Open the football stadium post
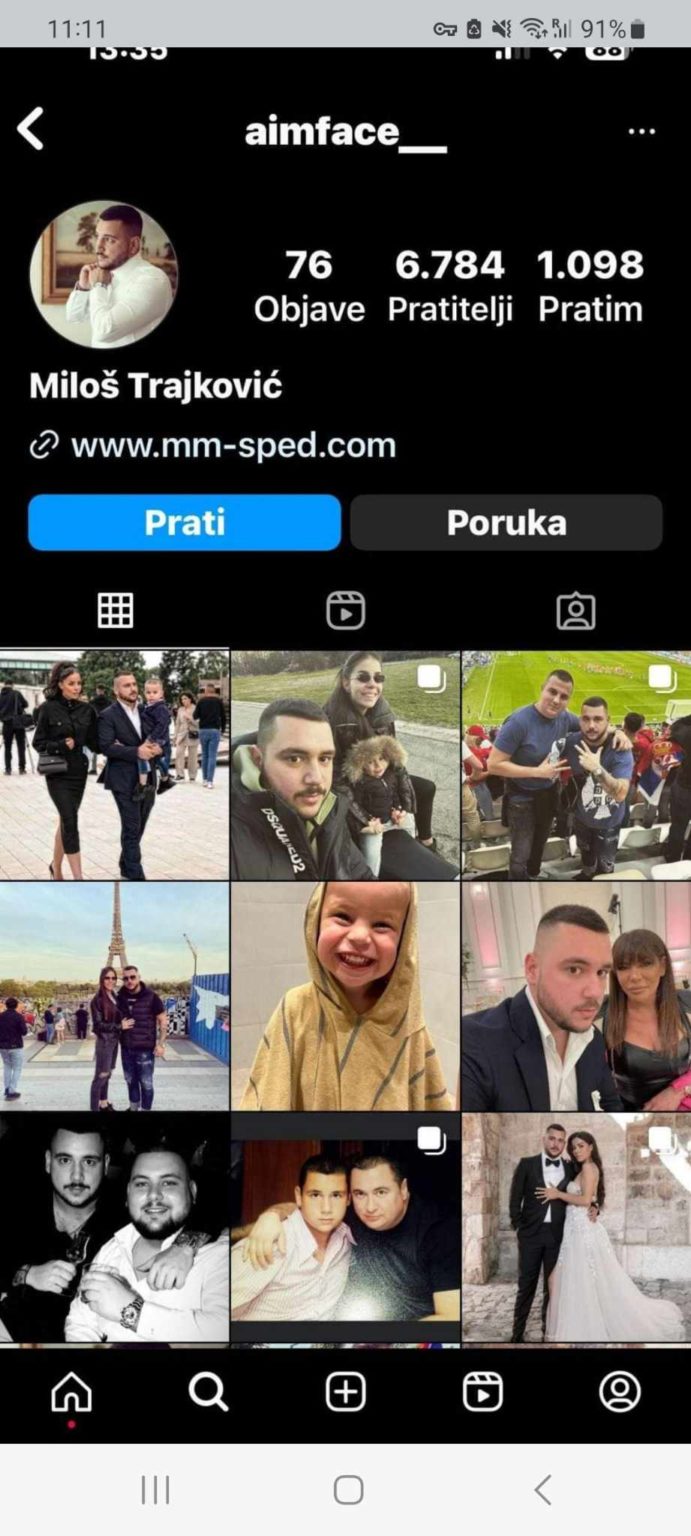This screenshot has height=1536, width=691. point(576,764)
